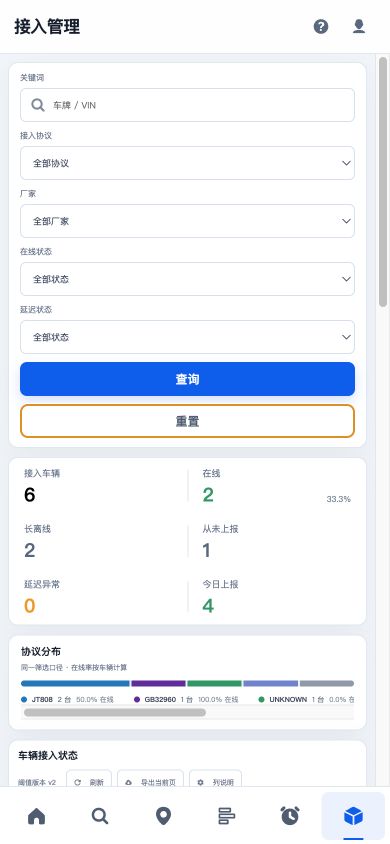Select the cube access management tab
Image resolution: width=390 pixels, height=844 pixels.
[x=353, y=816]
